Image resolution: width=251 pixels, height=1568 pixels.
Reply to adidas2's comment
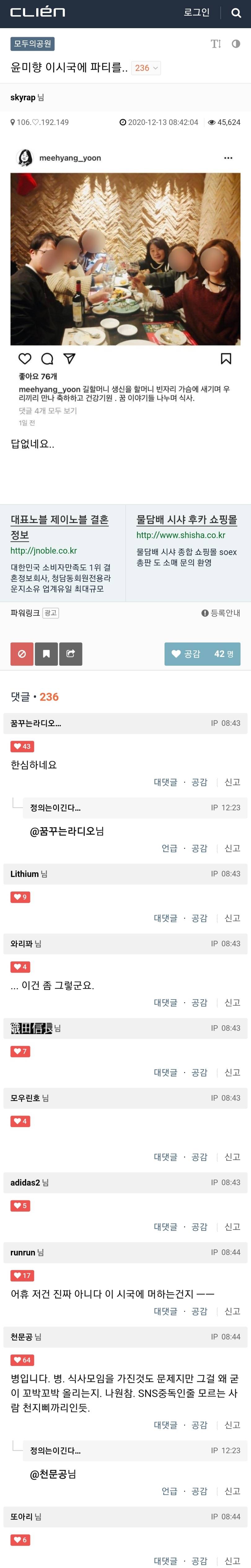(x=165, y=1227)
